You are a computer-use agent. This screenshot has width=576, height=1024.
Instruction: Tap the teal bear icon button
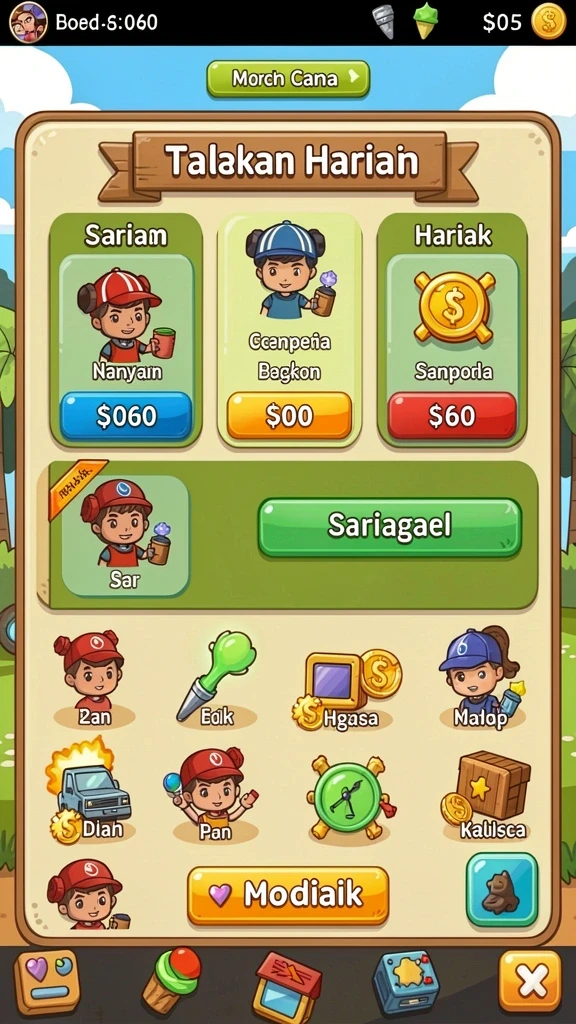pyautogui.click(x=502, y=889)
